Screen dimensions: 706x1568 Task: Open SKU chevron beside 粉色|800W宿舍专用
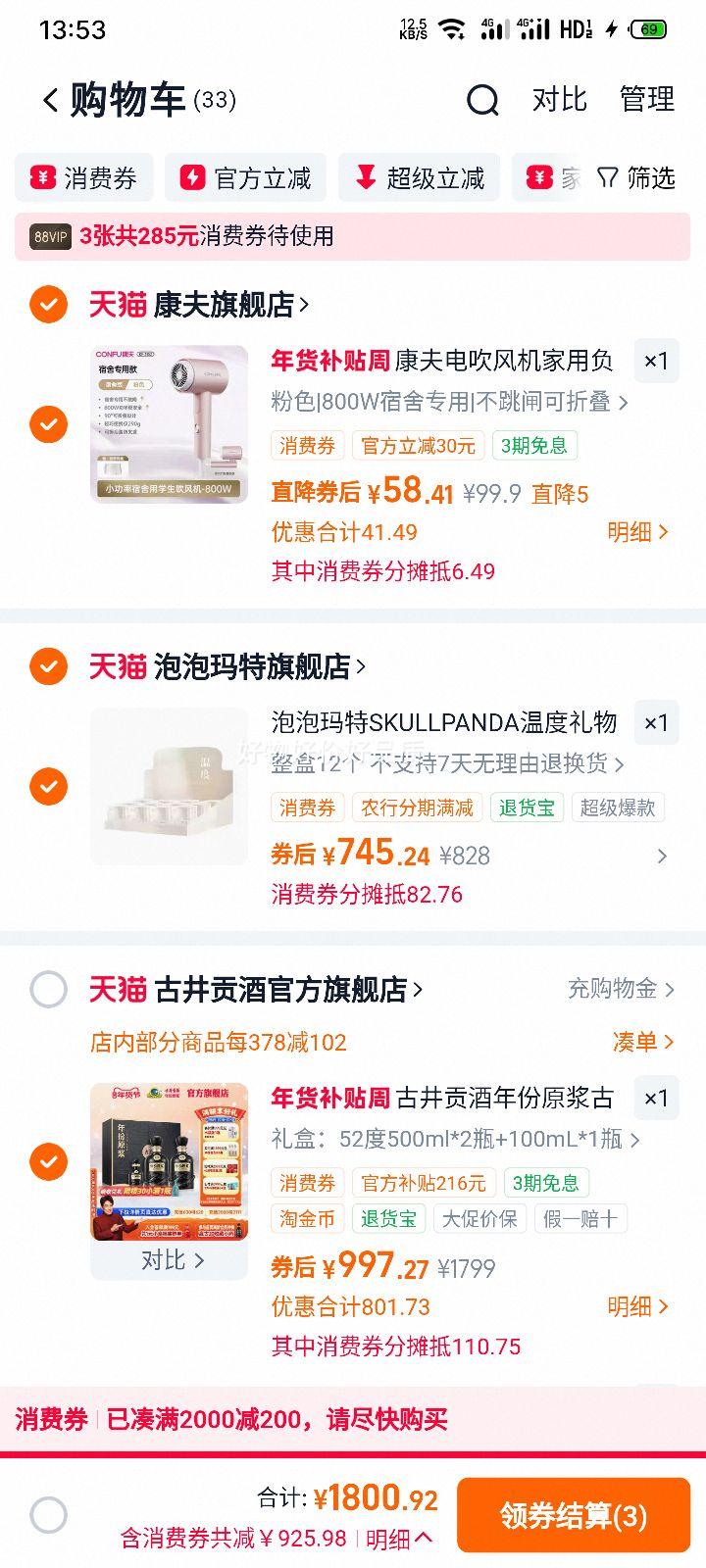[623, 402]
